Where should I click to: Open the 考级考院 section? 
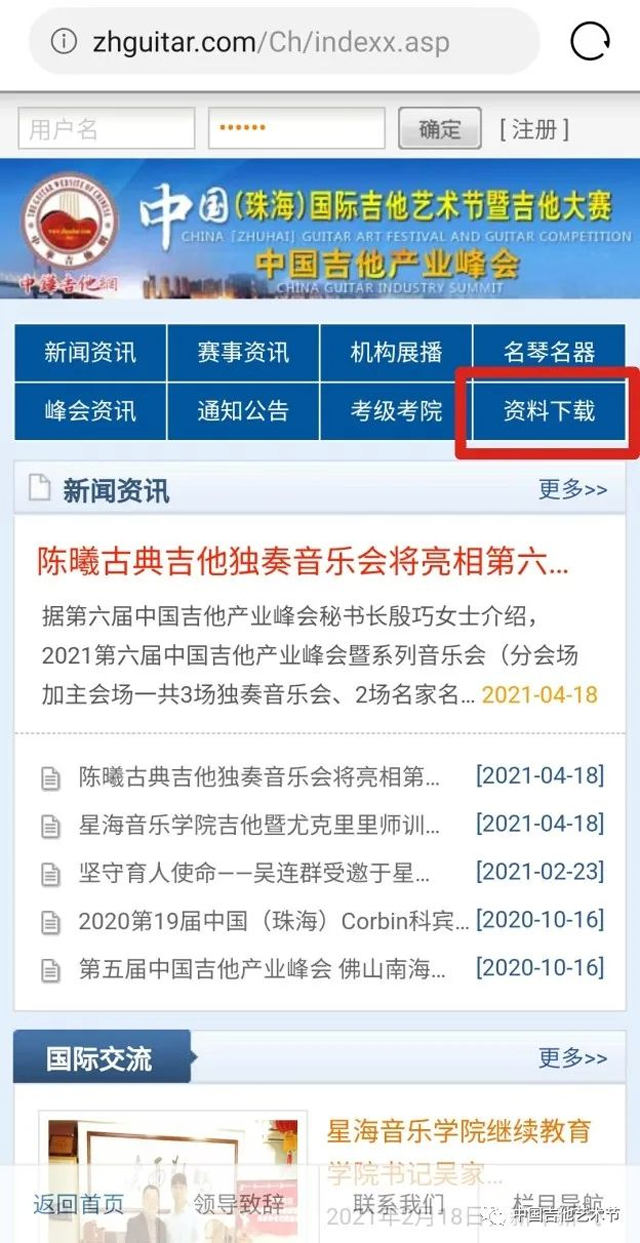(x=396, y=411)
